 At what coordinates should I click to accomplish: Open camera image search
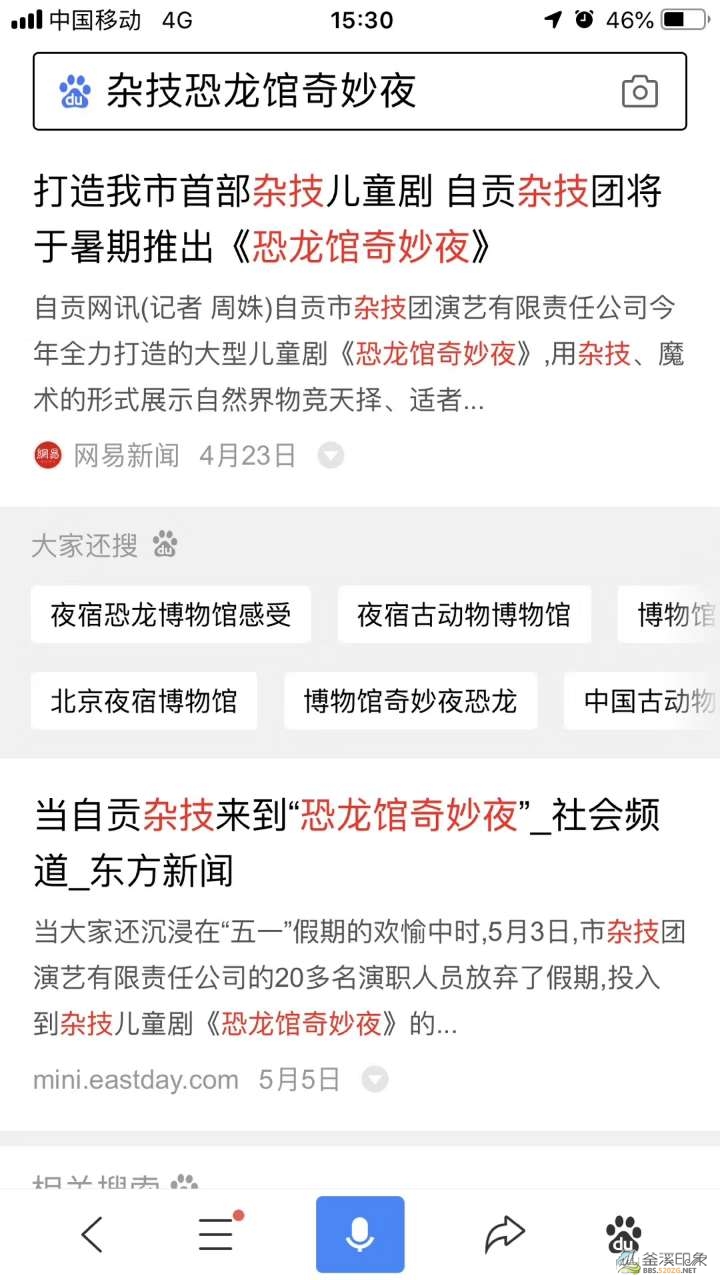pyautogui.click(x=640, y=91)
